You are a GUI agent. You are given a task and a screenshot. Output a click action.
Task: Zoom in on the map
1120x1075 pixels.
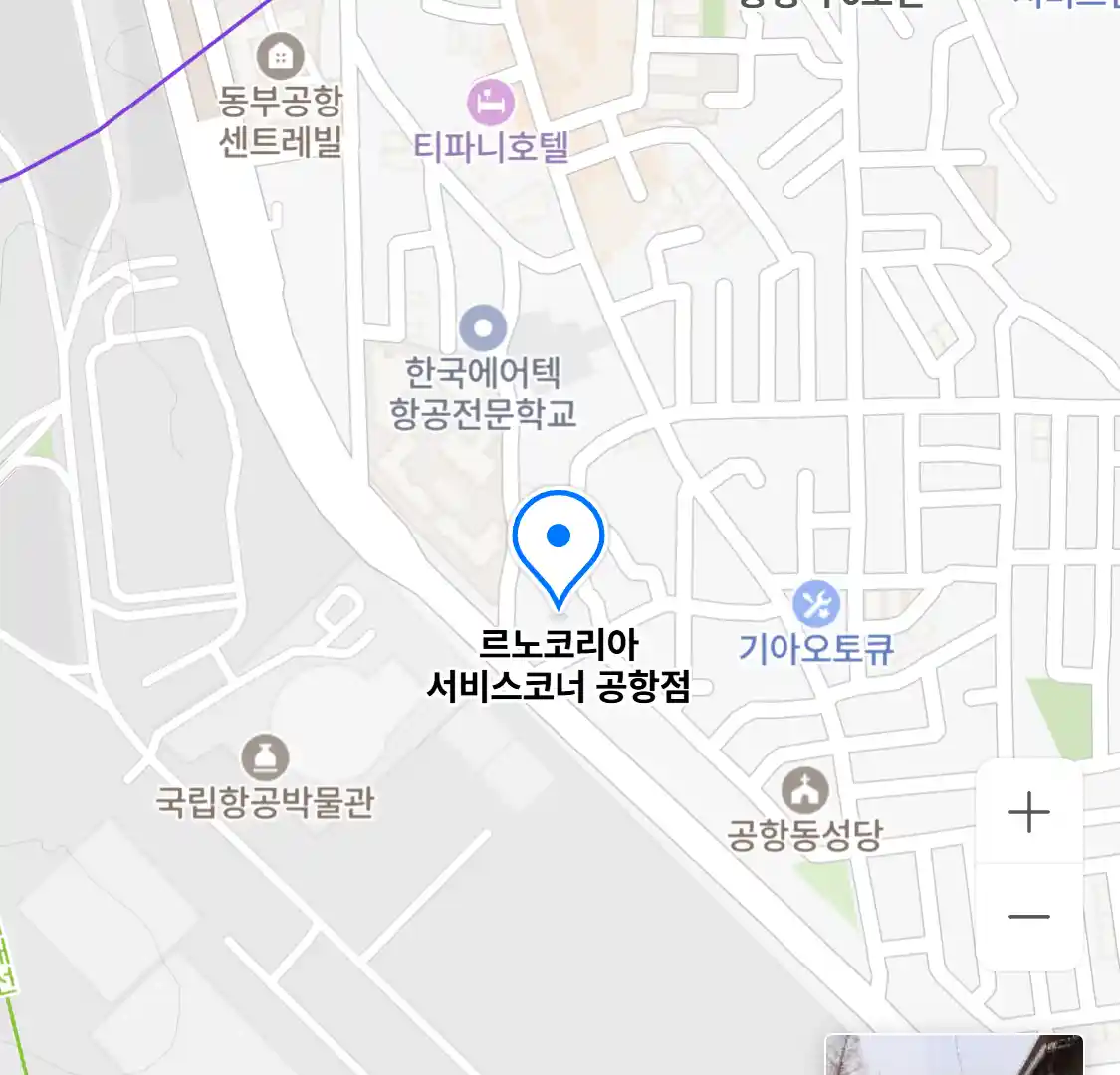tap(1028, 813)
